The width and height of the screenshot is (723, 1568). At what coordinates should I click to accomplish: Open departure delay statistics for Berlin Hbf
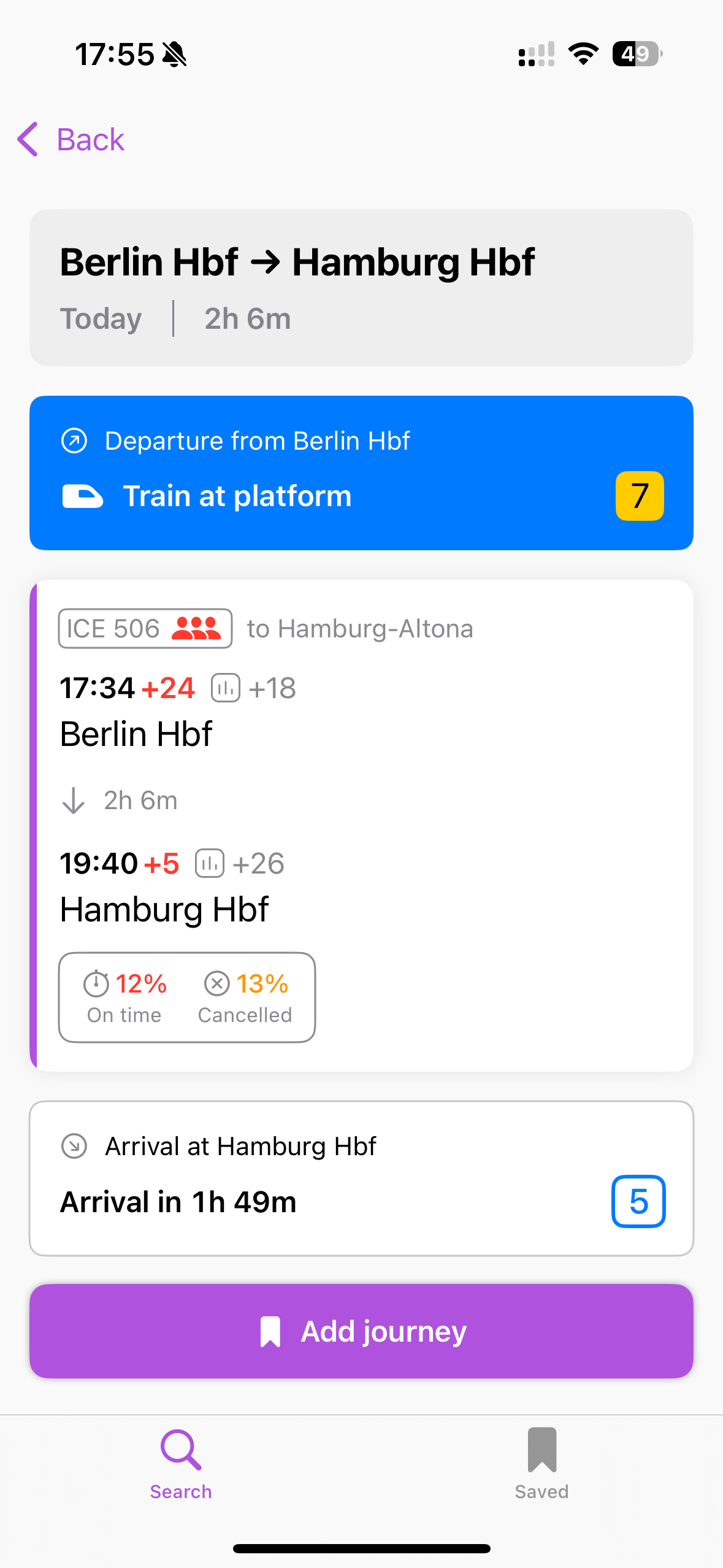[x=226, y=688]
